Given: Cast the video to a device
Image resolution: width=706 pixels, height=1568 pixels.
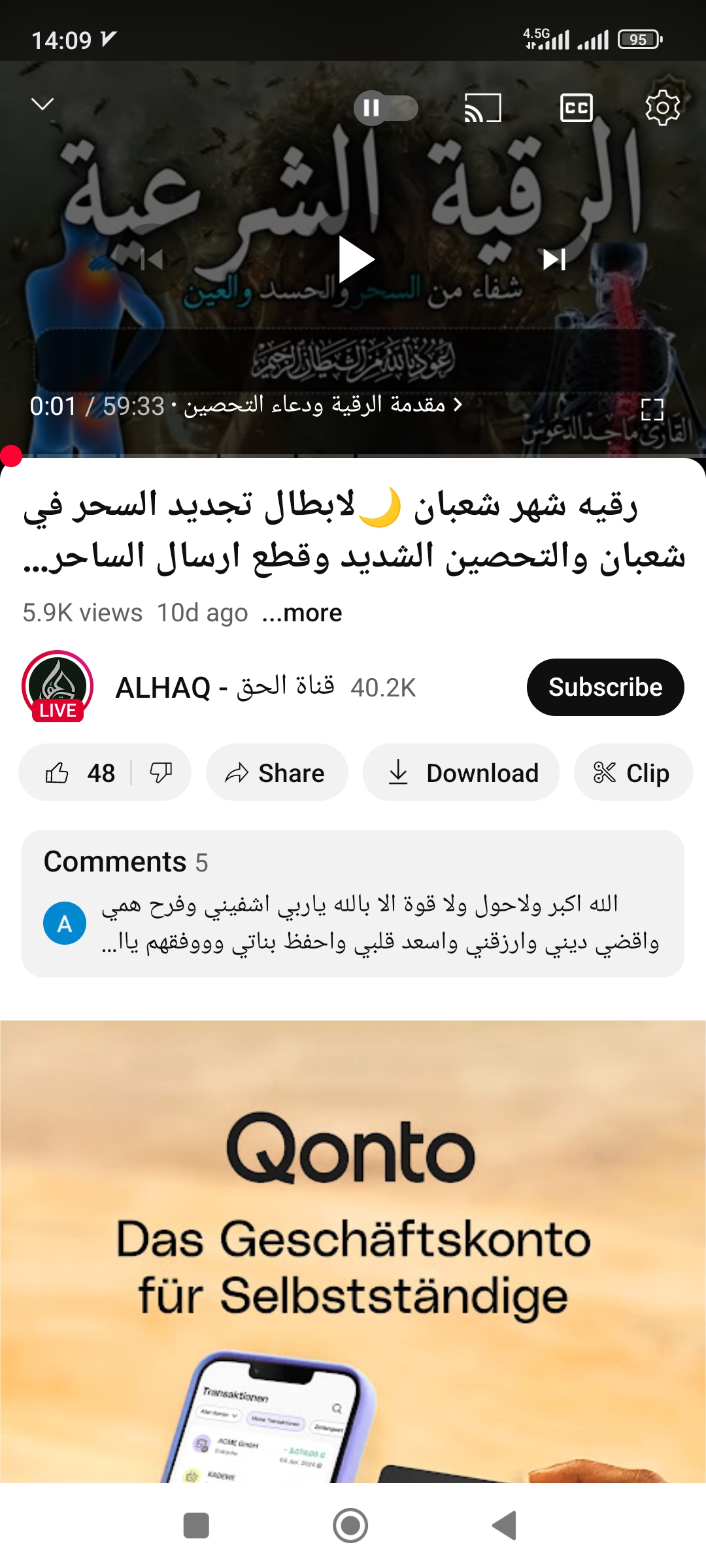Looking at the screenshot, I should (482, 108).
